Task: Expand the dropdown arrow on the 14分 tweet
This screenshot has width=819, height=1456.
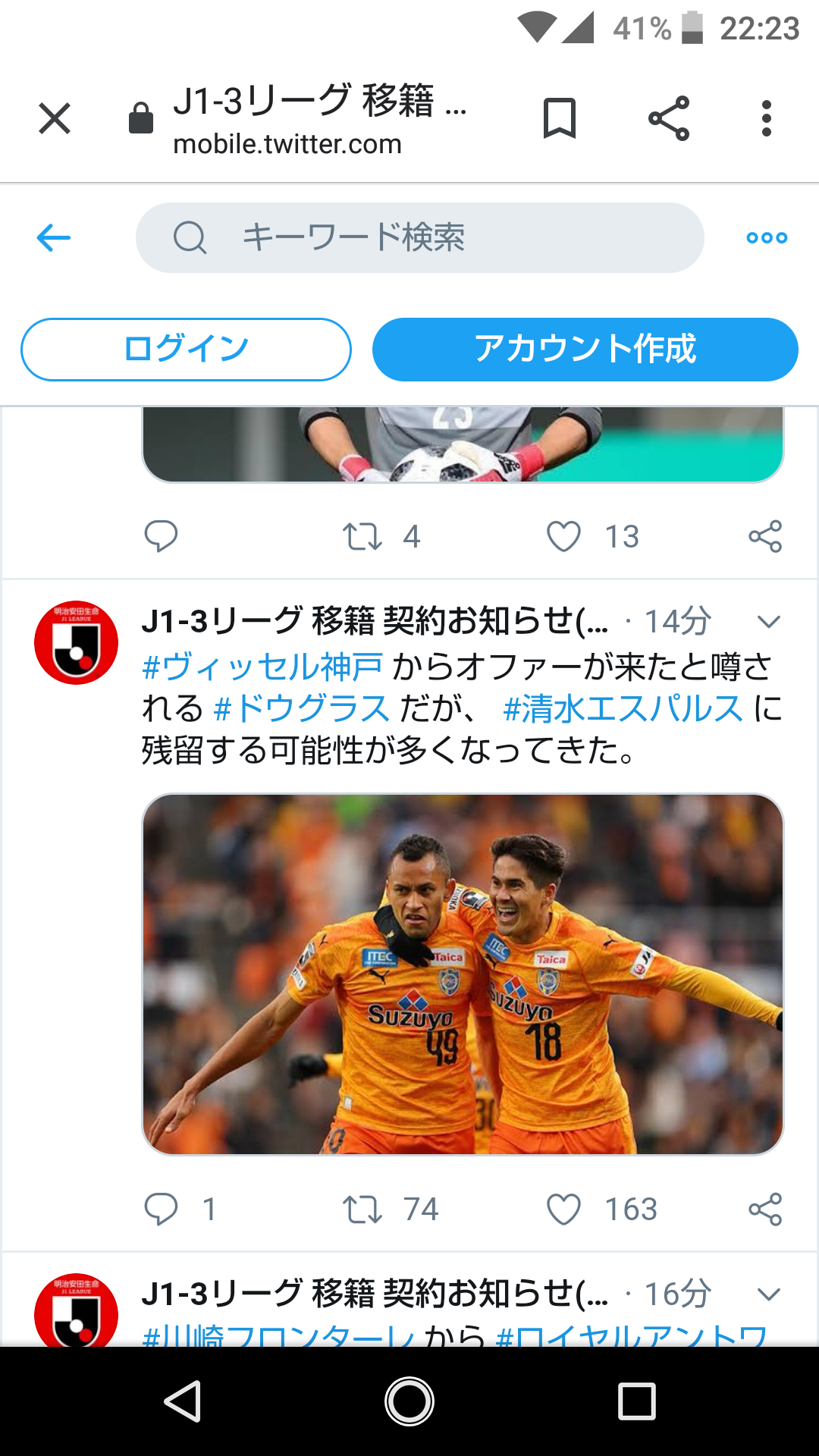Action: (x=768, y=622)
